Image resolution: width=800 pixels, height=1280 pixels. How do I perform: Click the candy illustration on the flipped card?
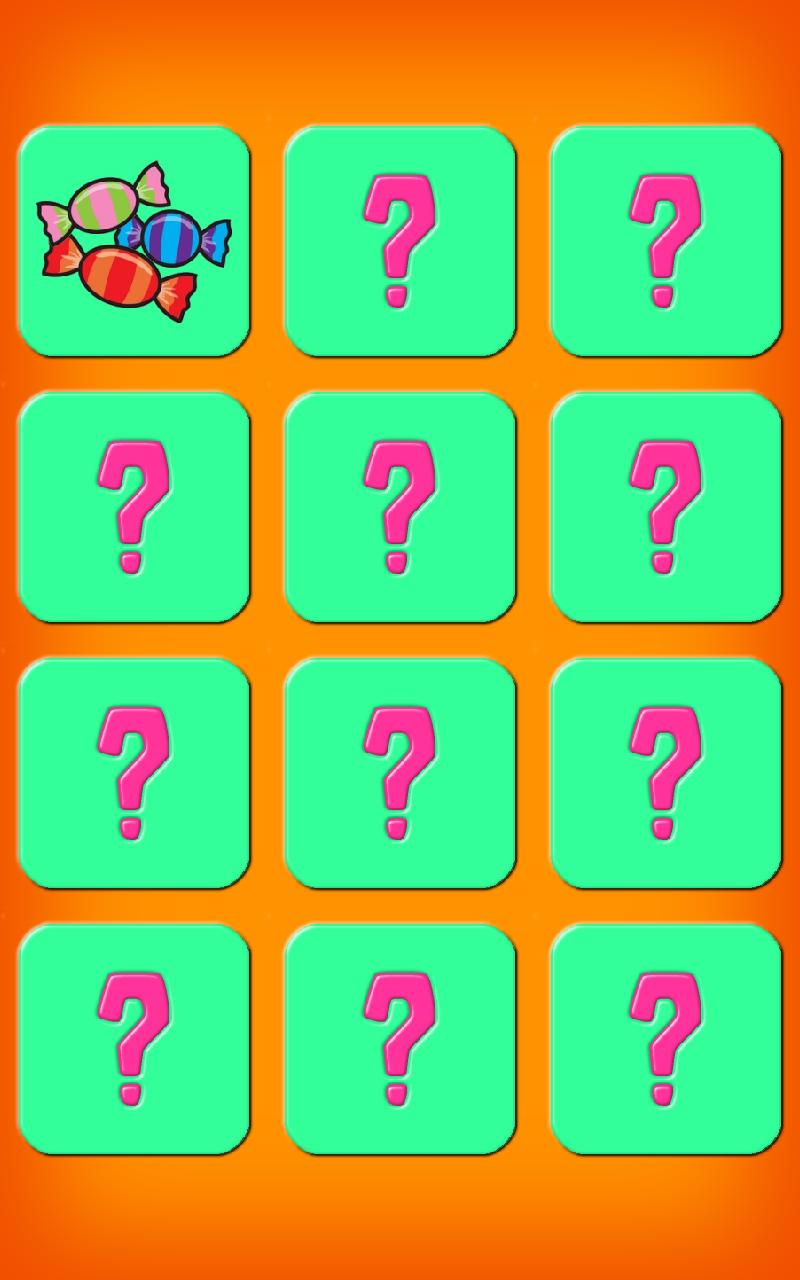pos(135,240)
